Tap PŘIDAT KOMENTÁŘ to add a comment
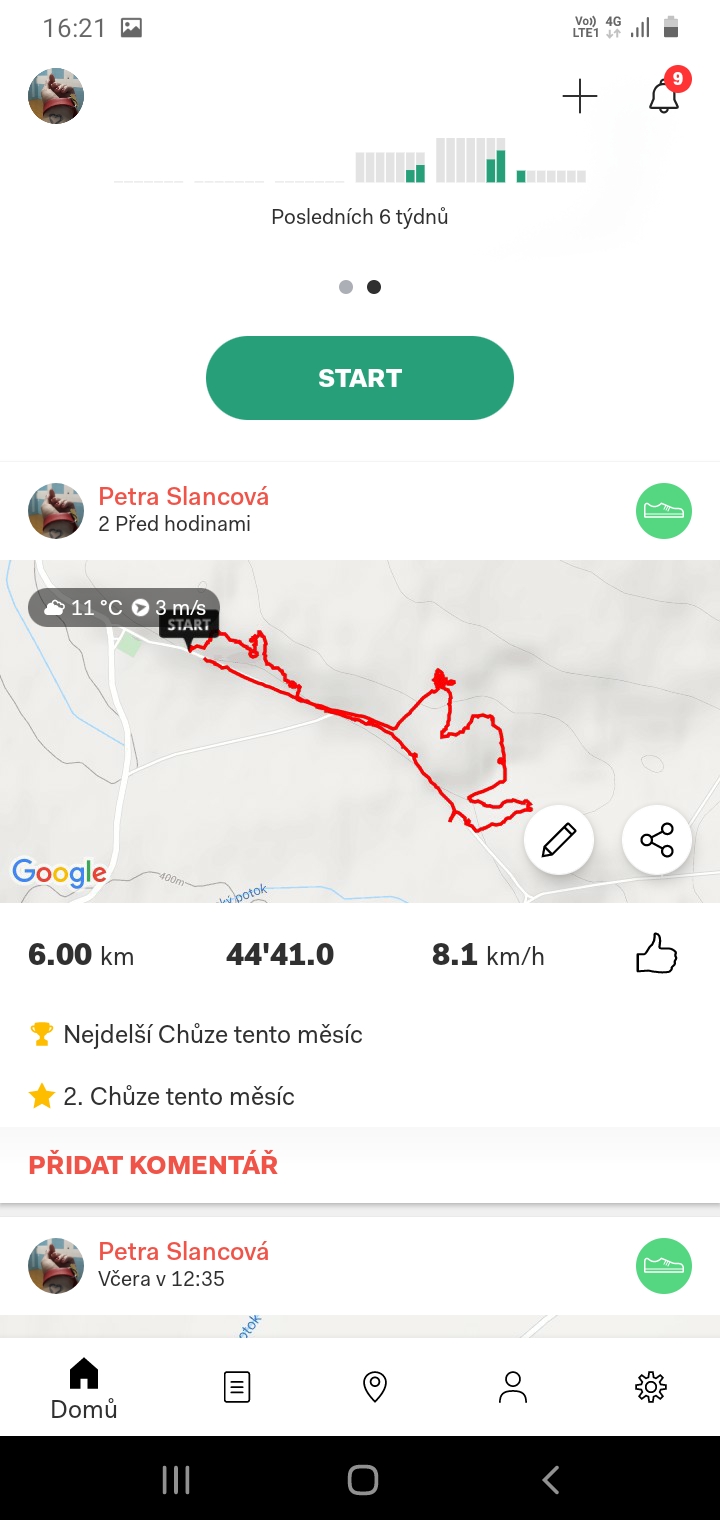Viewport: 720px width, 1520px height. coord(153,1164)
